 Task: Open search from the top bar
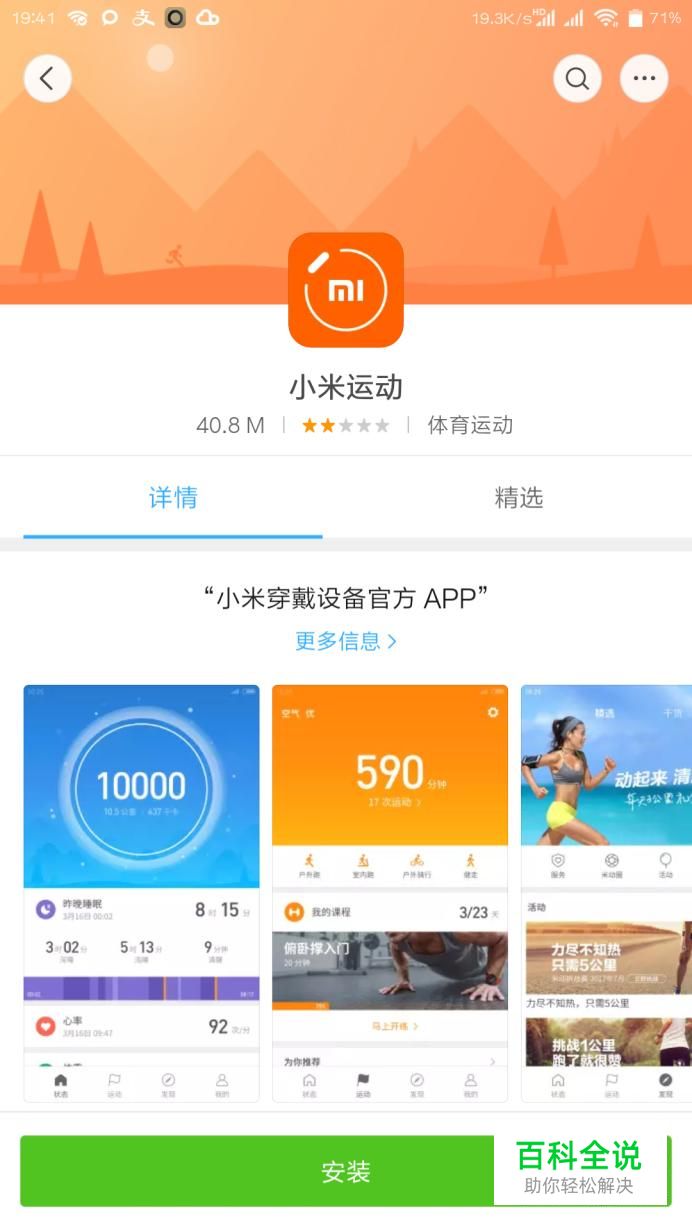577,78
